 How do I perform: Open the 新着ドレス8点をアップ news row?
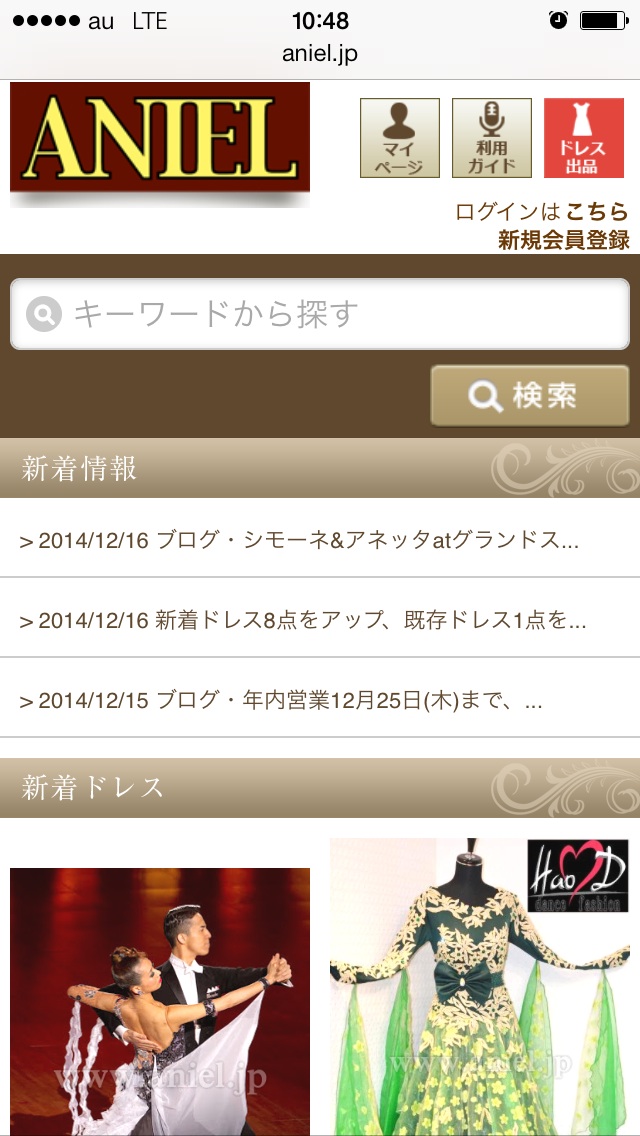tap(320, 618)
